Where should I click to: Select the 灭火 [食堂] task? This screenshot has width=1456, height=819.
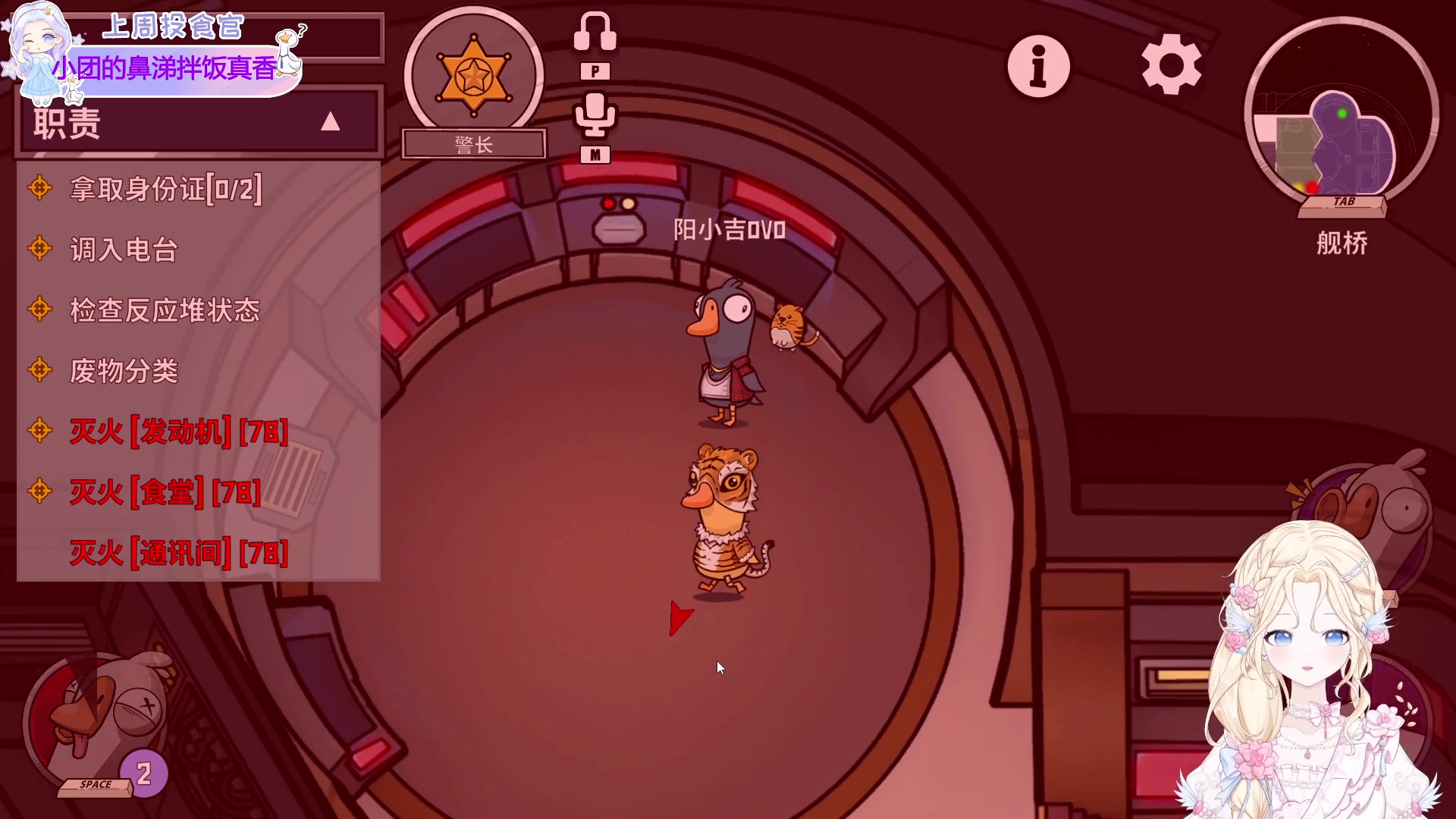165,492
